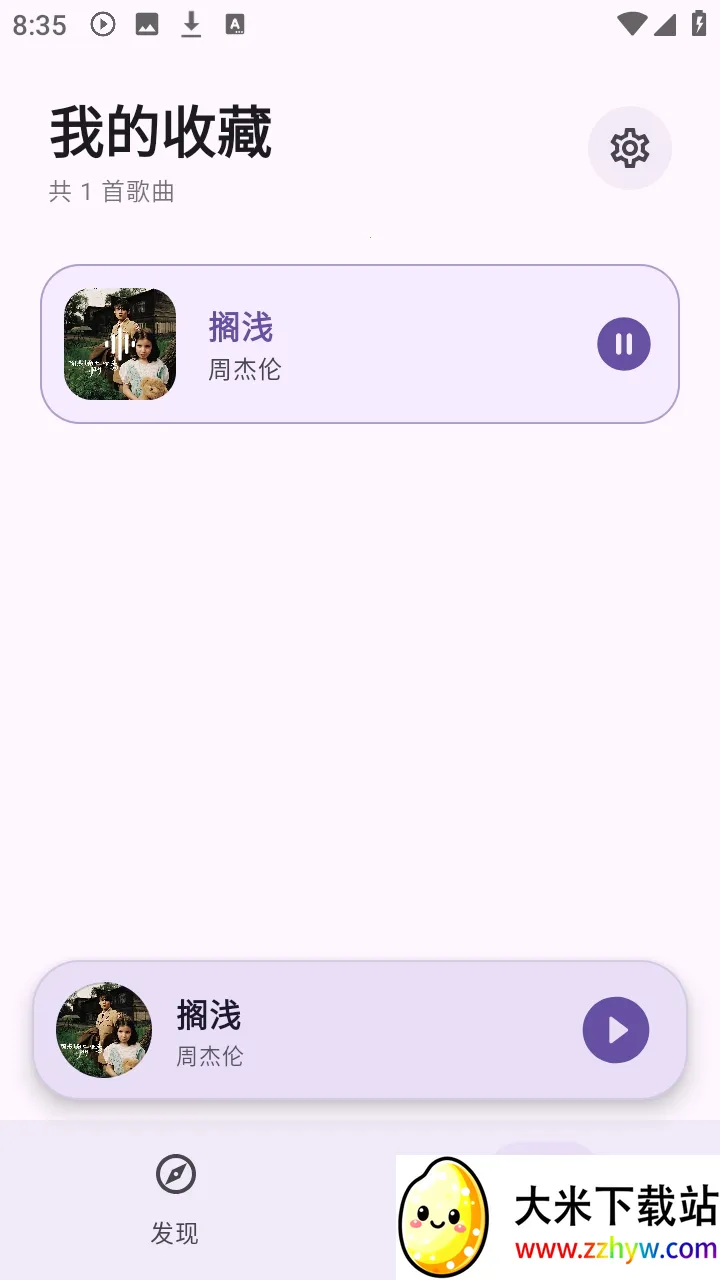Tap artist name 周杰伦 in the song card

pyautogui.click(x=245, y=370)
